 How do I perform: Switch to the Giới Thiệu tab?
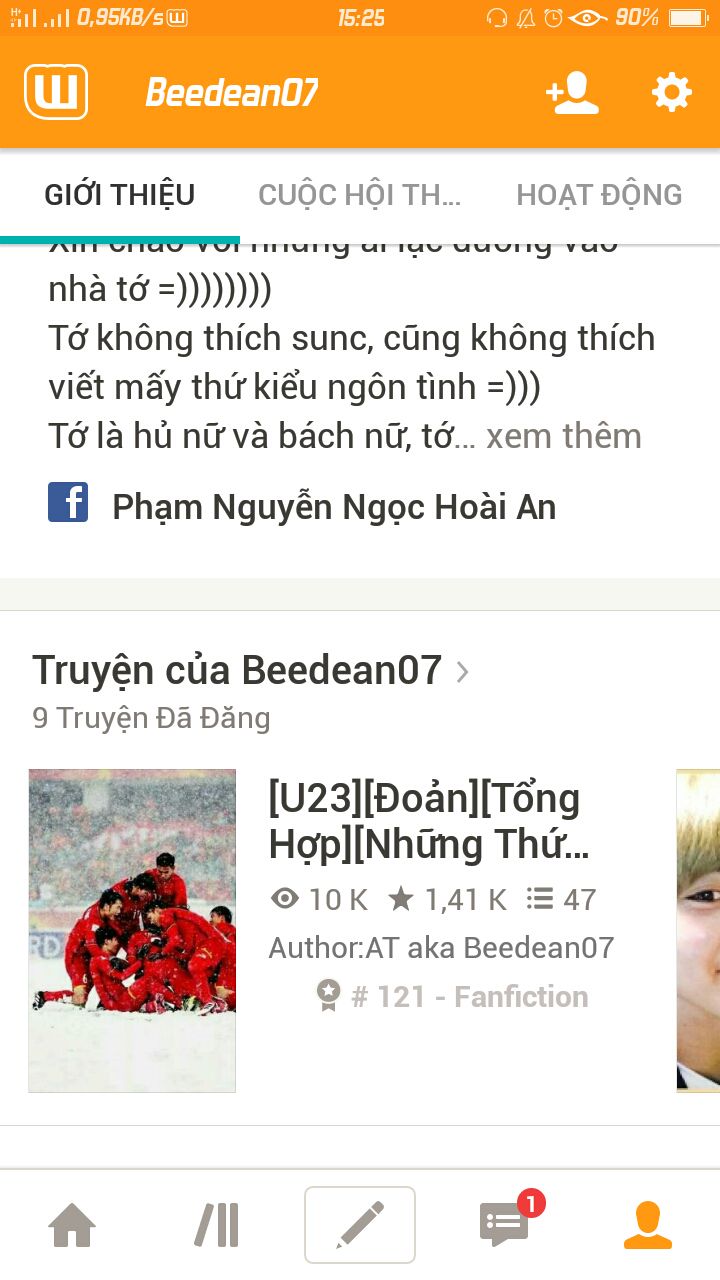tap(120, 195)
